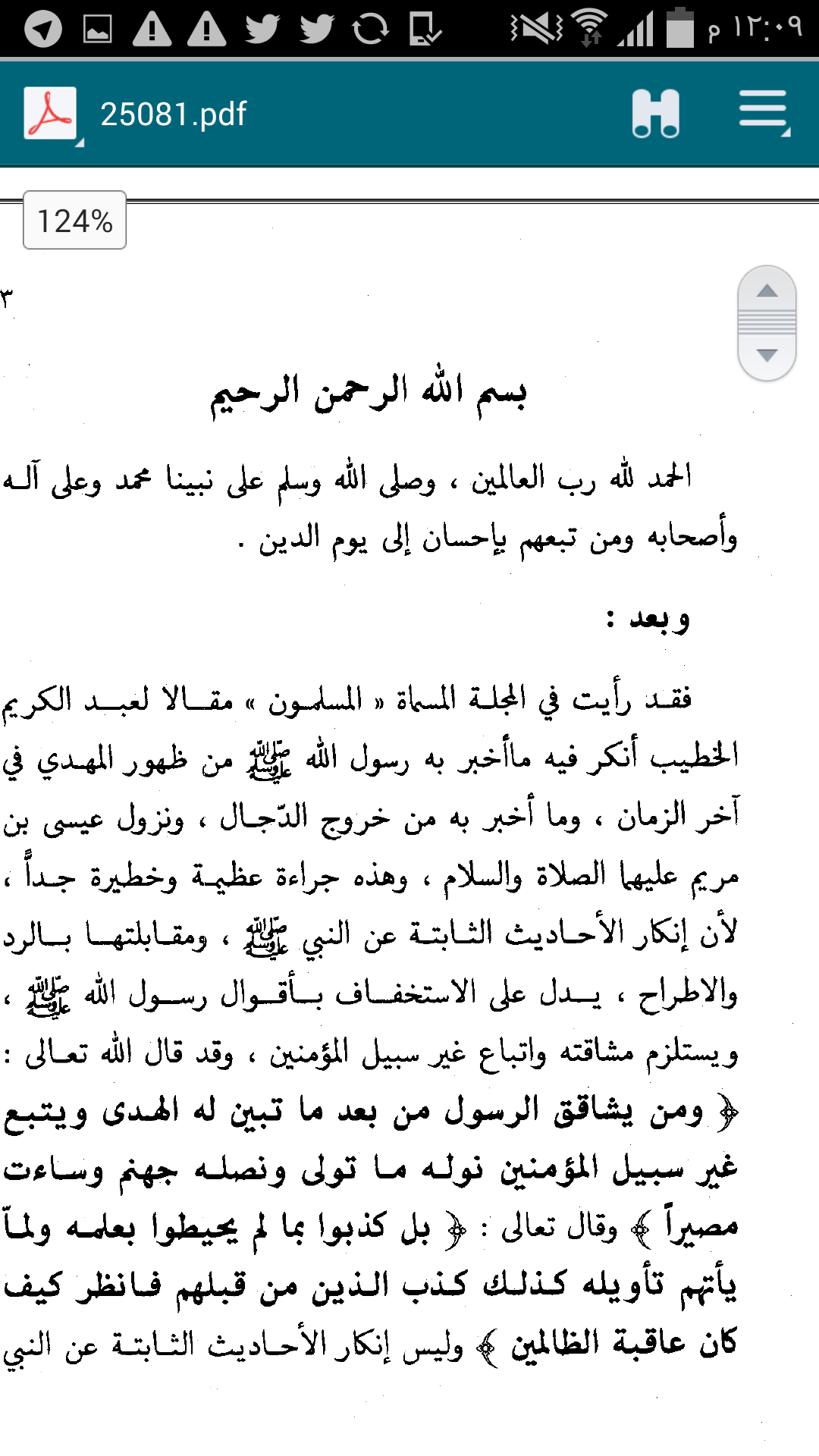The width and height of the screenshot is (819, 1456).
Task: Tap the 25081.pdf document title
Action: tap(173, 112)
